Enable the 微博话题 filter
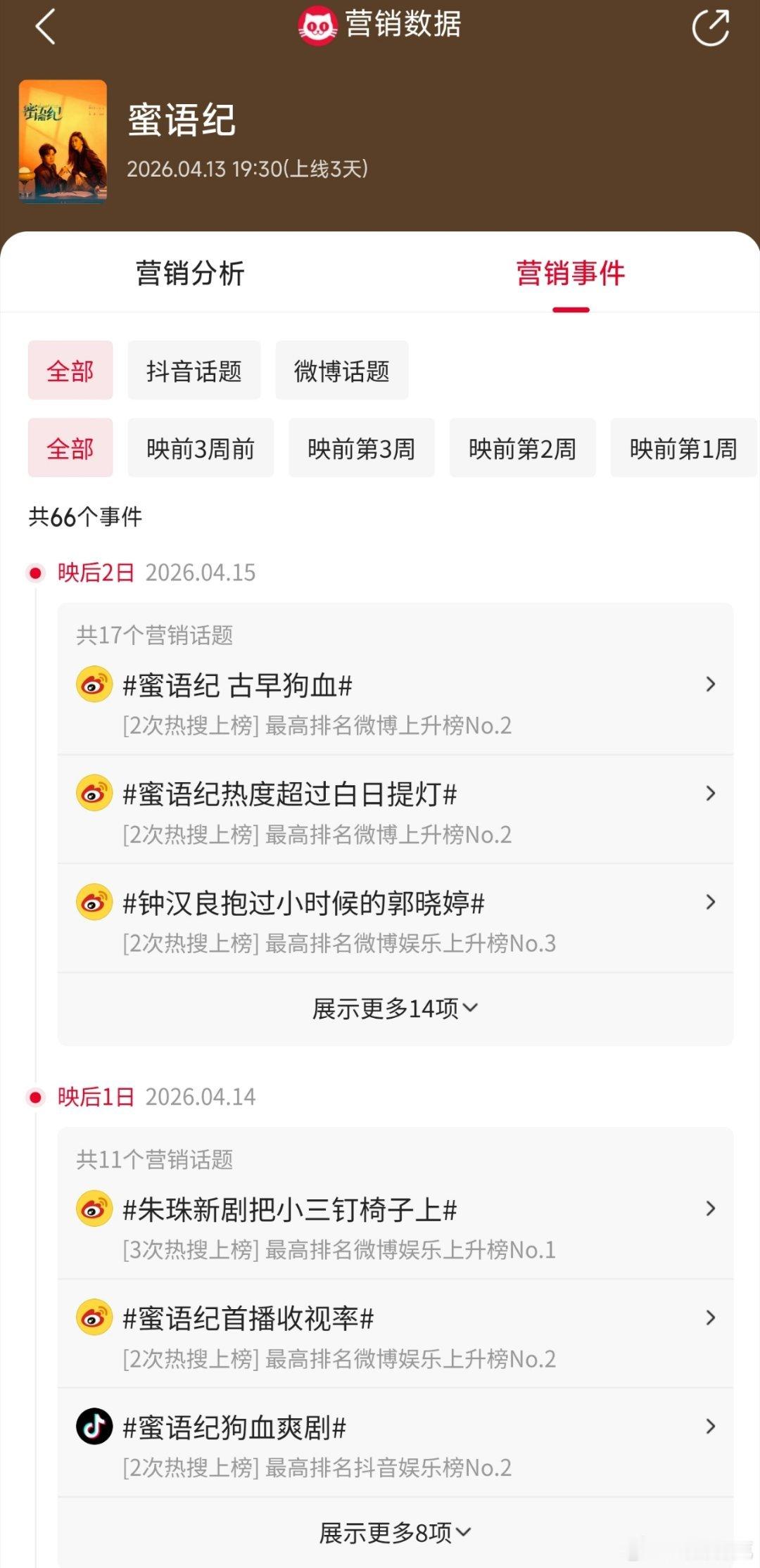 pyautogui.click(x=341, y=370)
